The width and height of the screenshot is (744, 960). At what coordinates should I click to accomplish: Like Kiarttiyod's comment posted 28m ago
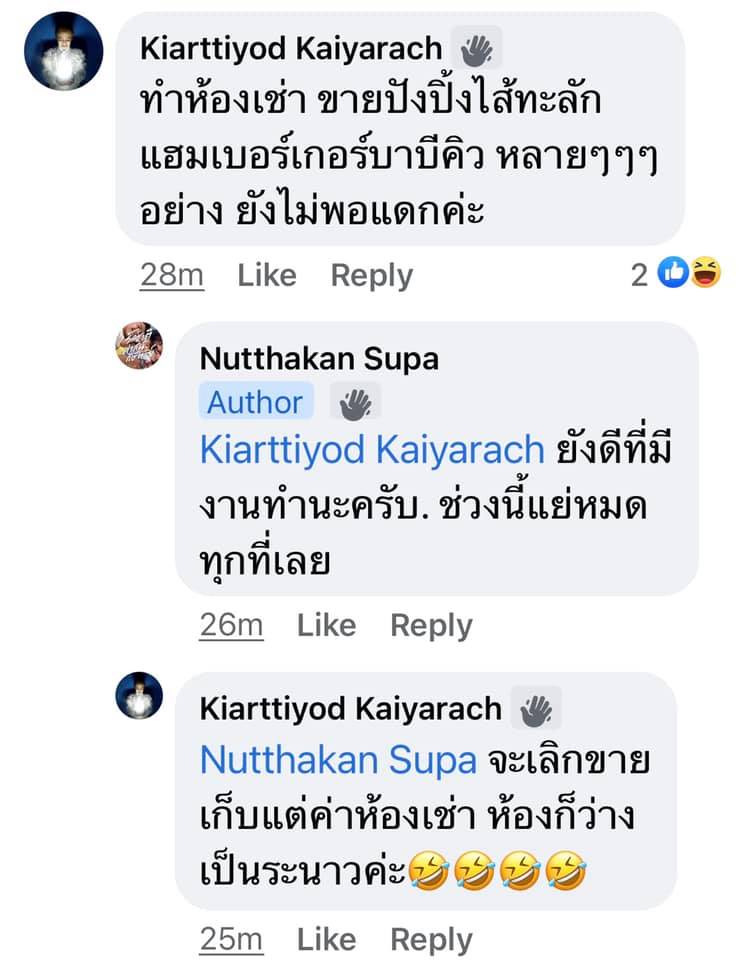click(x=266, y=275)
